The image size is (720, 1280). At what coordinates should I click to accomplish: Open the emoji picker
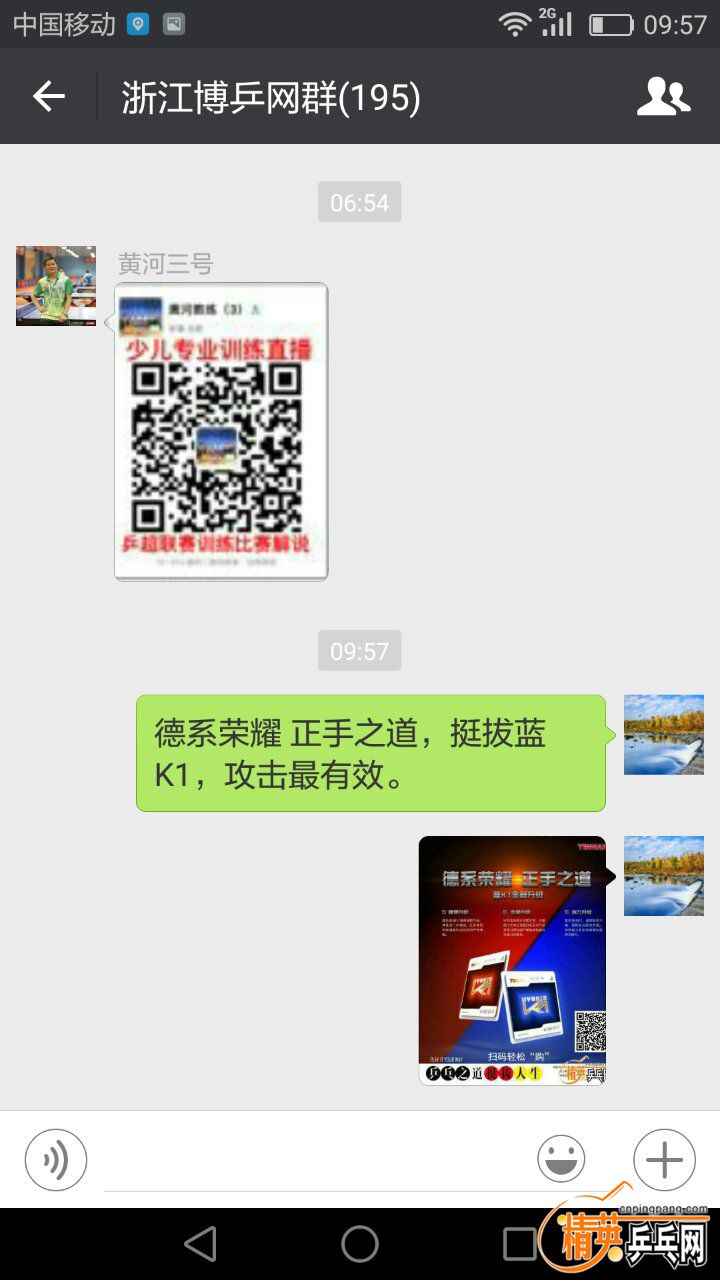(x=561, y=1160)
